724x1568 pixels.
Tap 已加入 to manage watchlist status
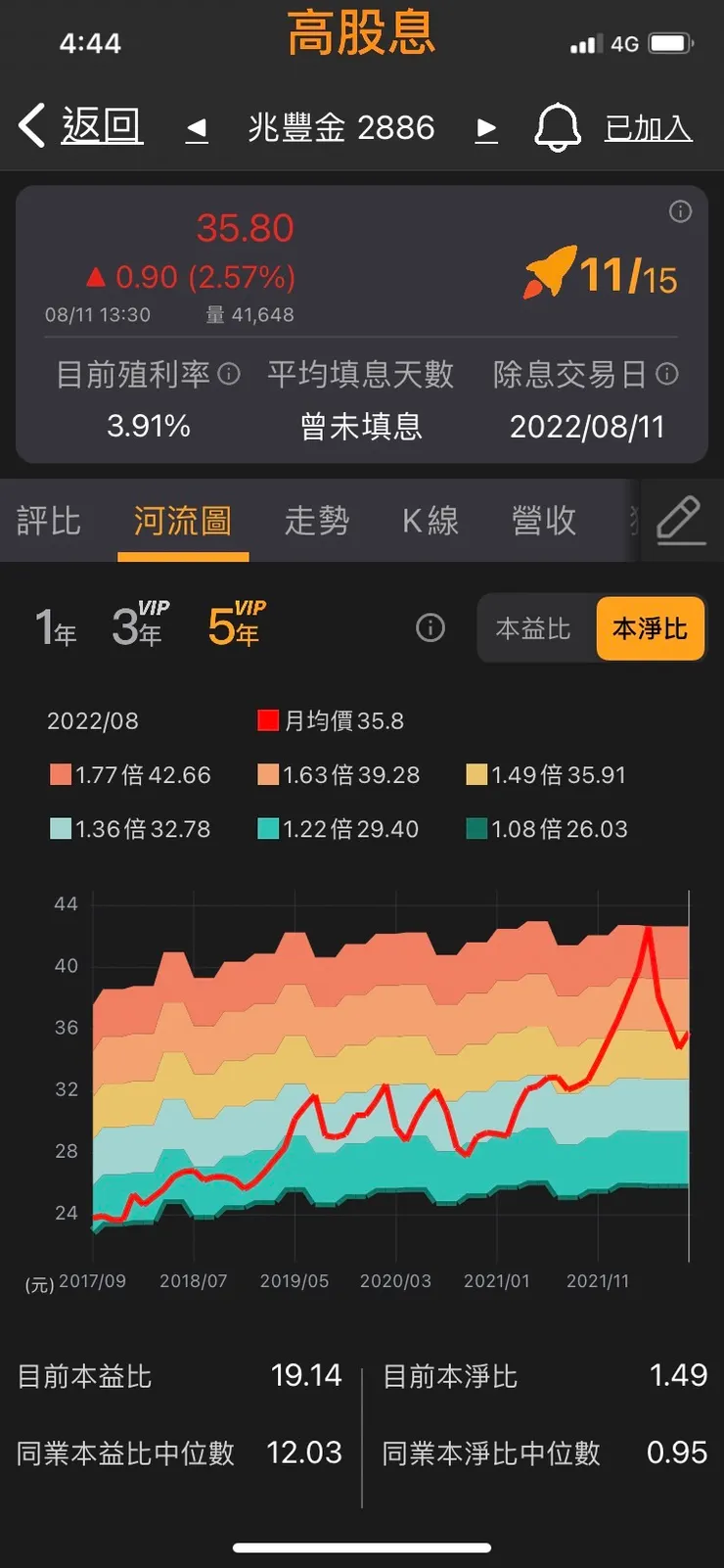pyautogui.click(x=648, y=126)
